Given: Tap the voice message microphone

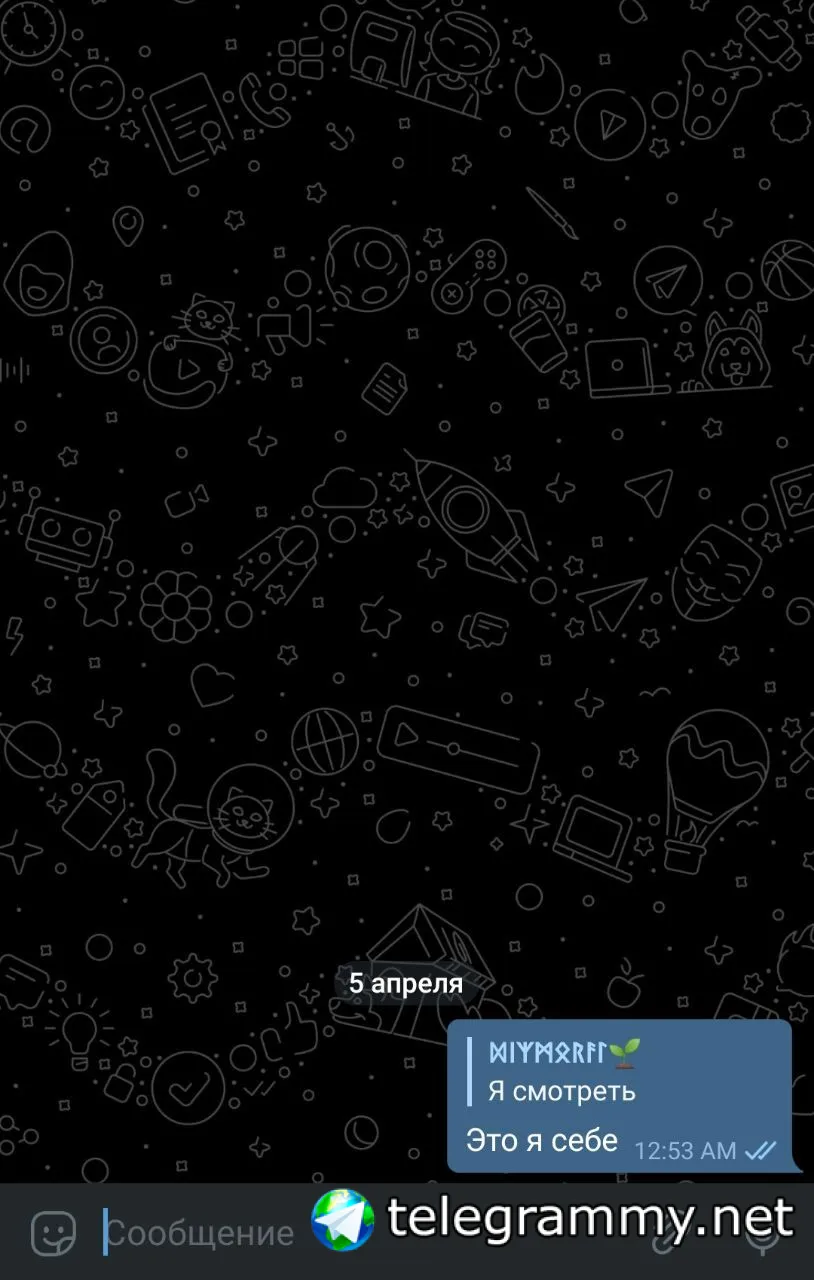Looking at the screenshot, I should click(763, 1242).
